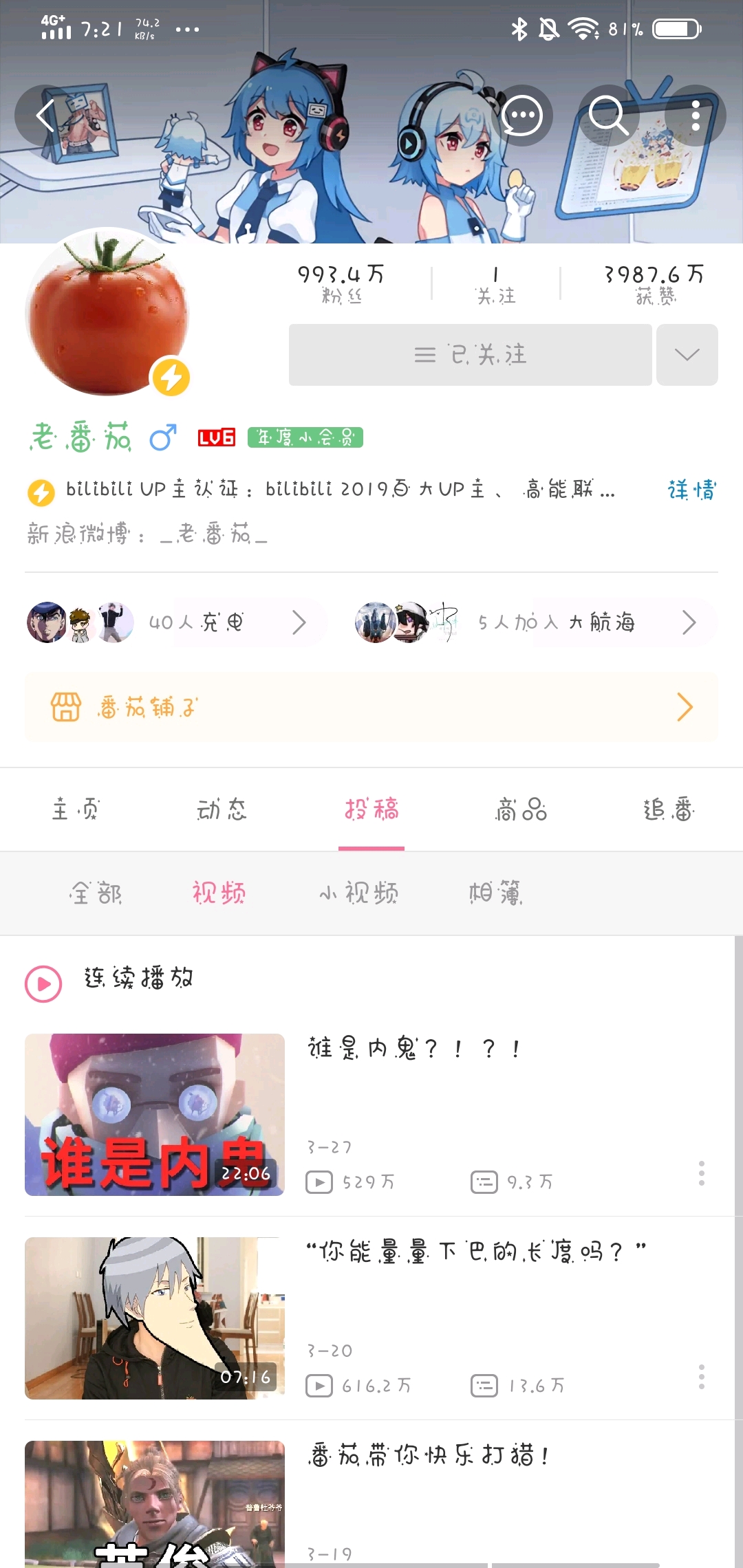
Task: Open the three-dot overflow menu in header
Action: (696, 116)
